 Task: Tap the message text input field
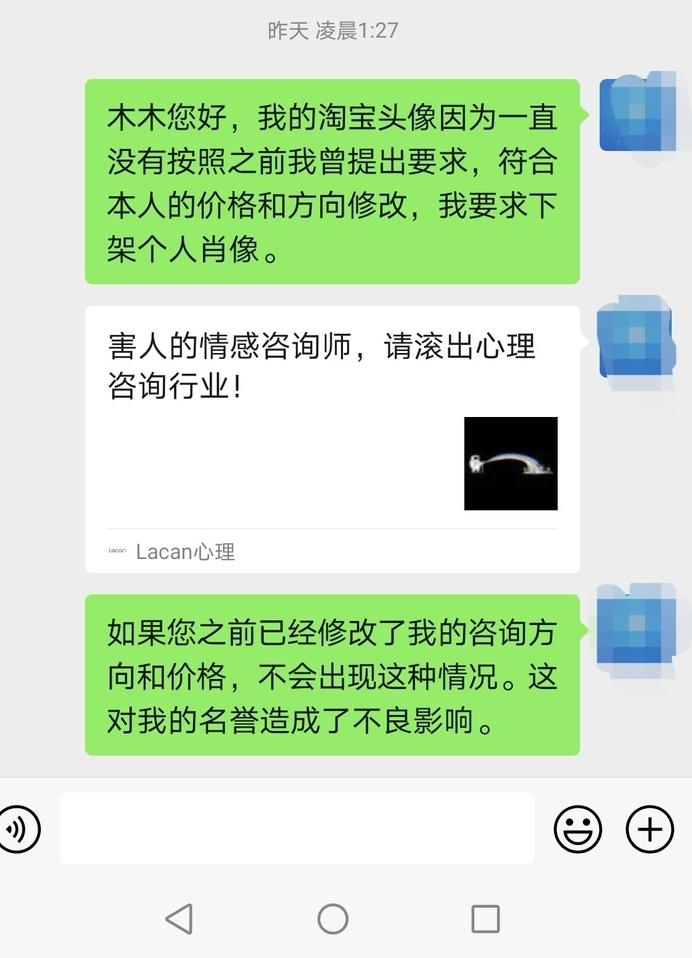(297, 828)
